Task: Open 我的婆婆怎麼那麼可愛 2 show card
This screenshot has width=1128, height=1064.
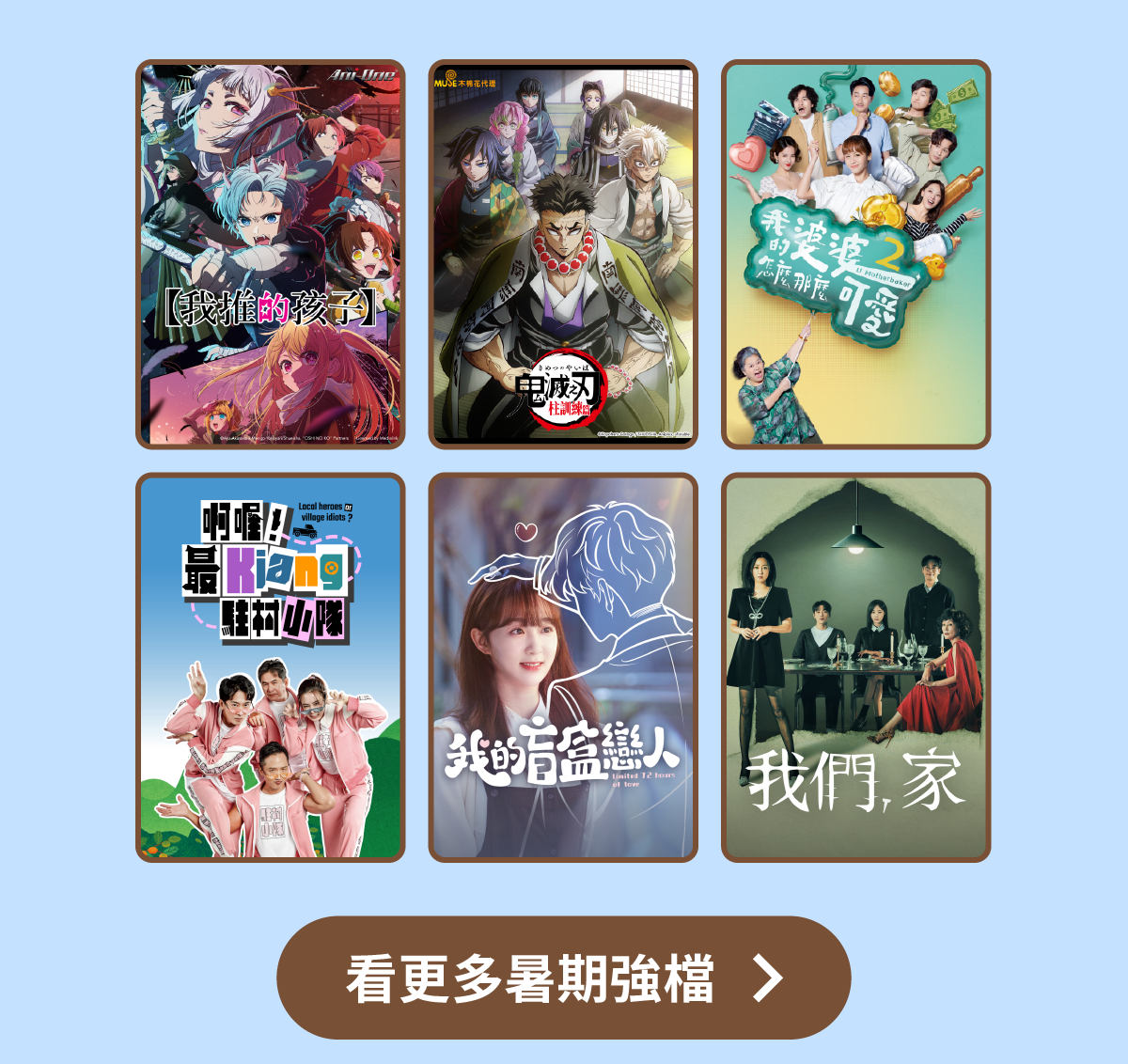Action: [855, 255]
